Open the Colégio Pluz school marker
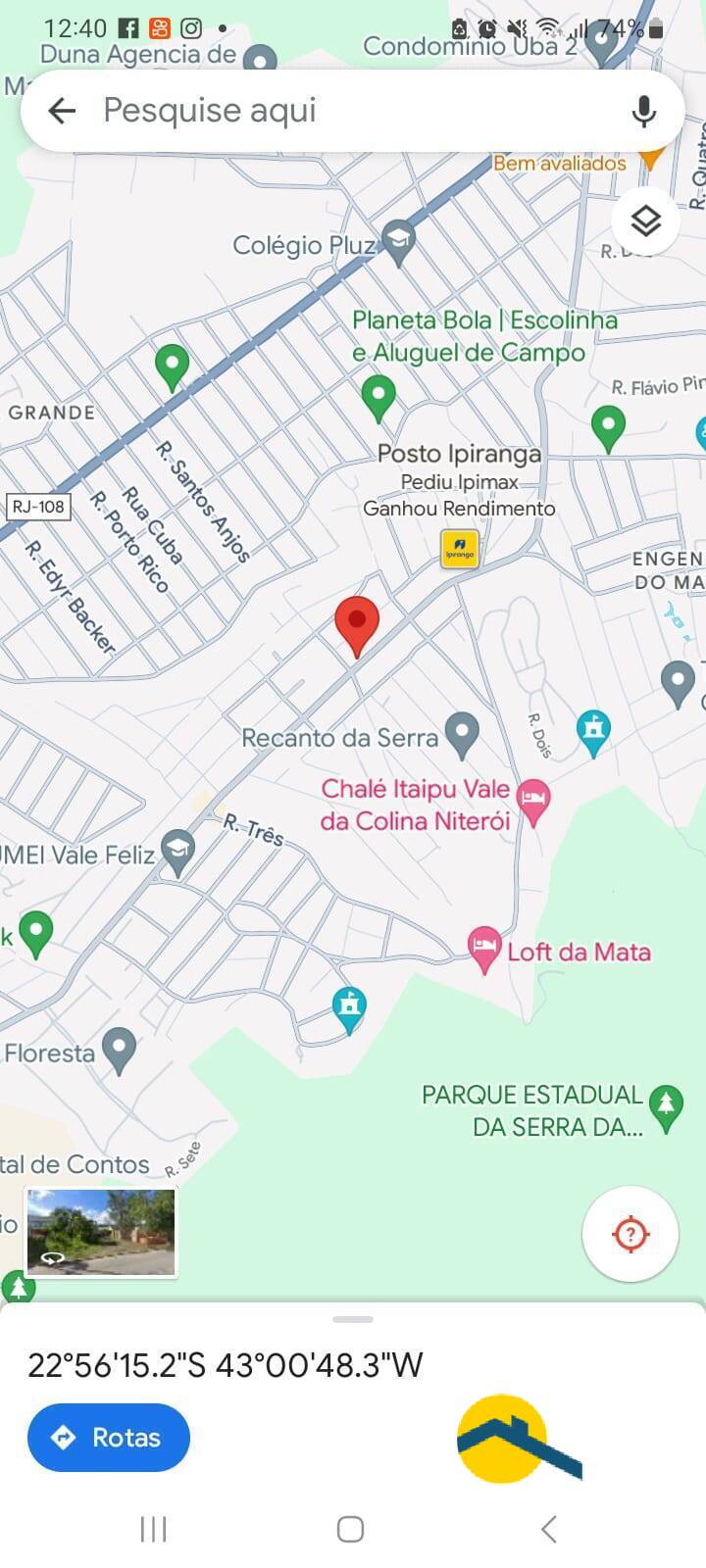Image resolution: width=706 pixels, height=1568 pixels. 398,242
